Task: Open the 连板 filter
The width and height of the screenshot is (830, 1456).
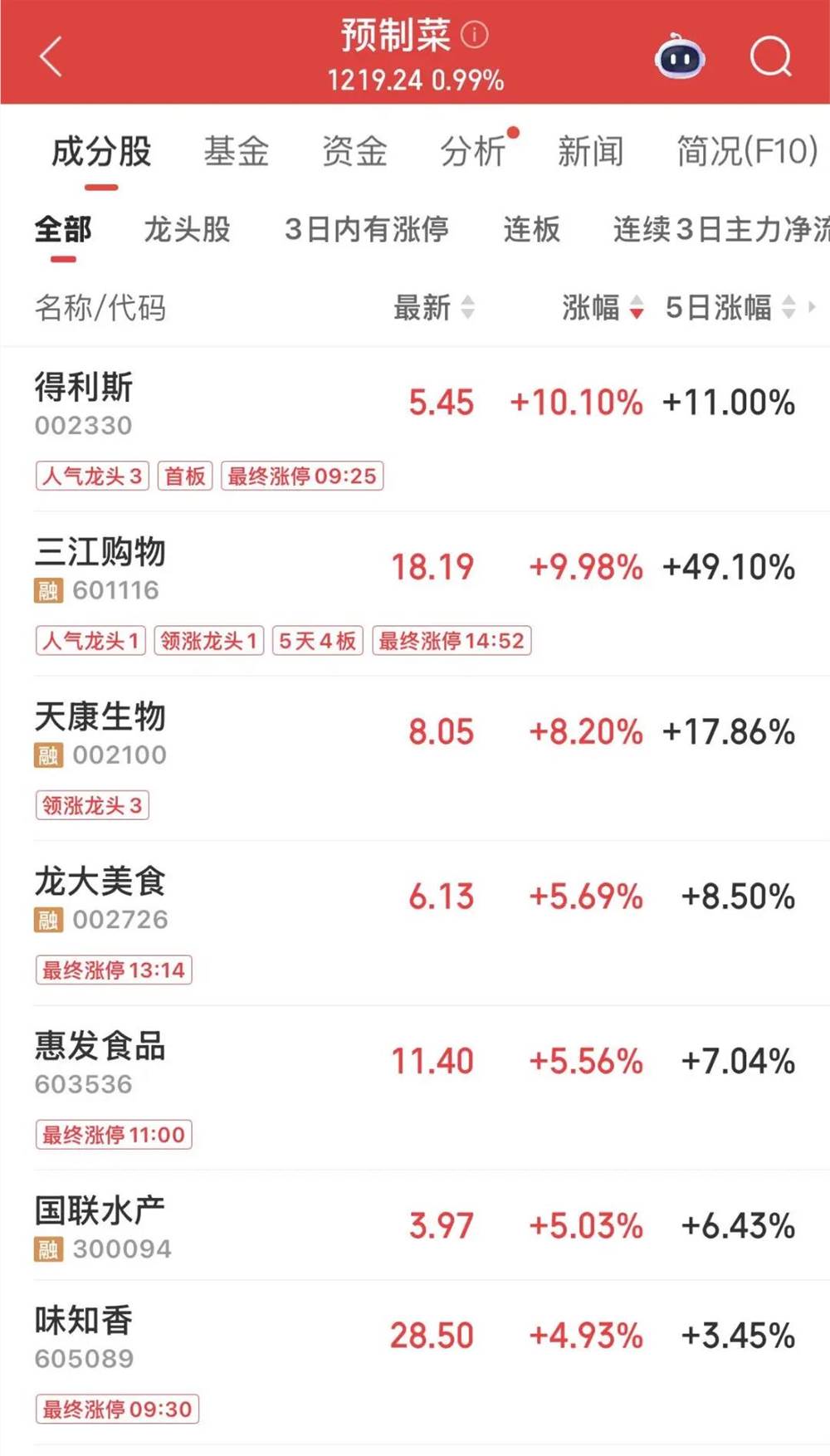Action: 530,230
